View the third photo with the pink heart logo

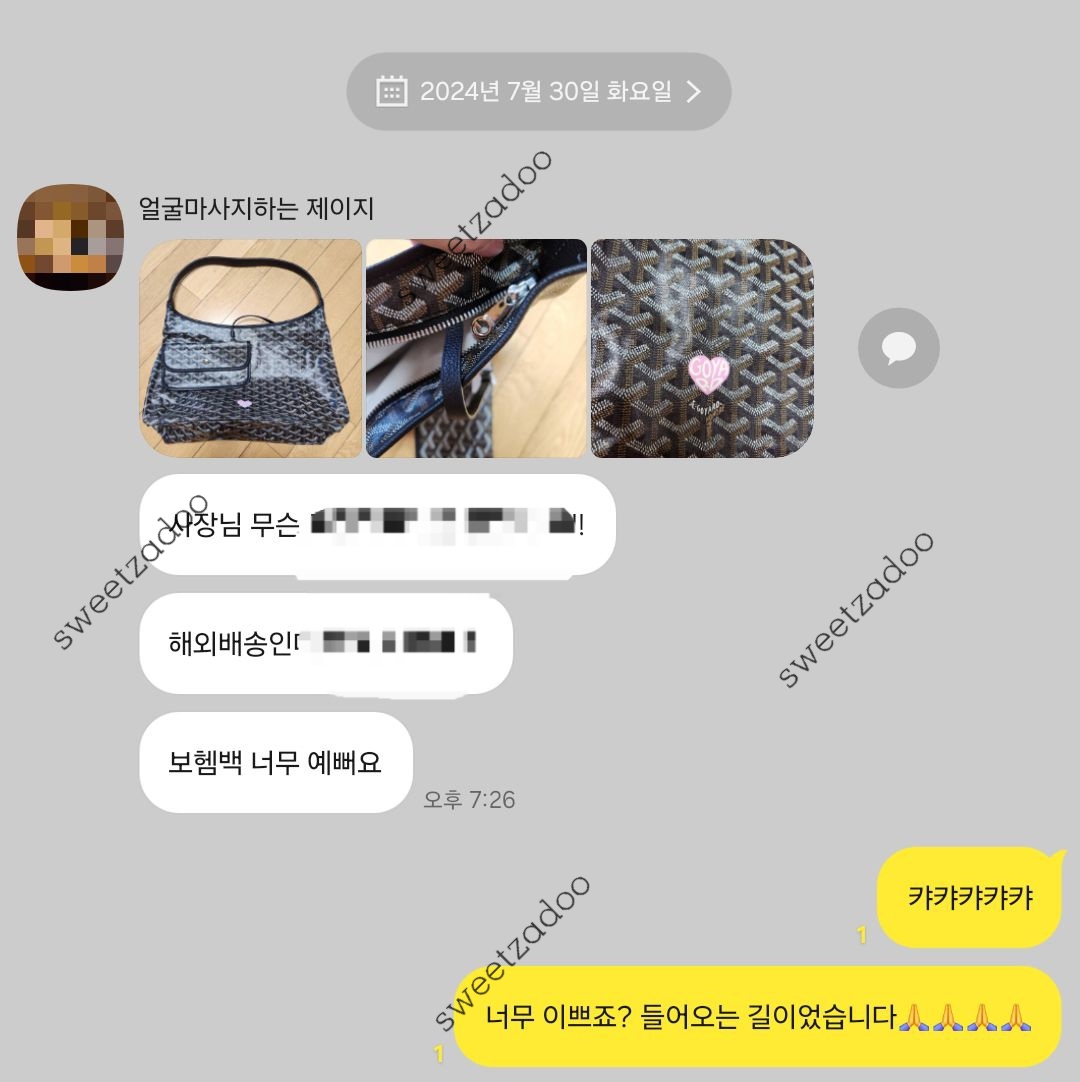coord(701,348)
